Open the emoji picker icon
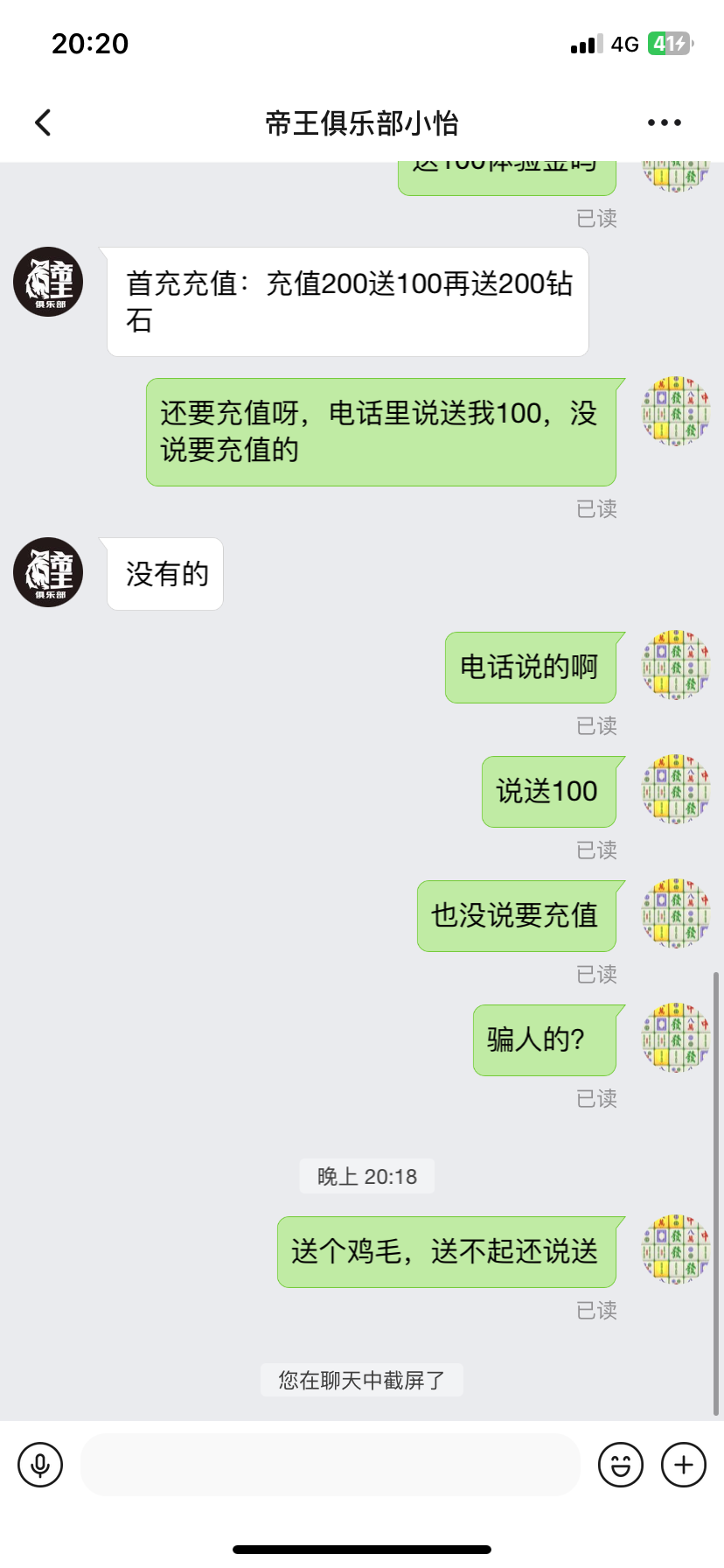This screenshot has height=1568, width=724. (x=621, y=1464)
